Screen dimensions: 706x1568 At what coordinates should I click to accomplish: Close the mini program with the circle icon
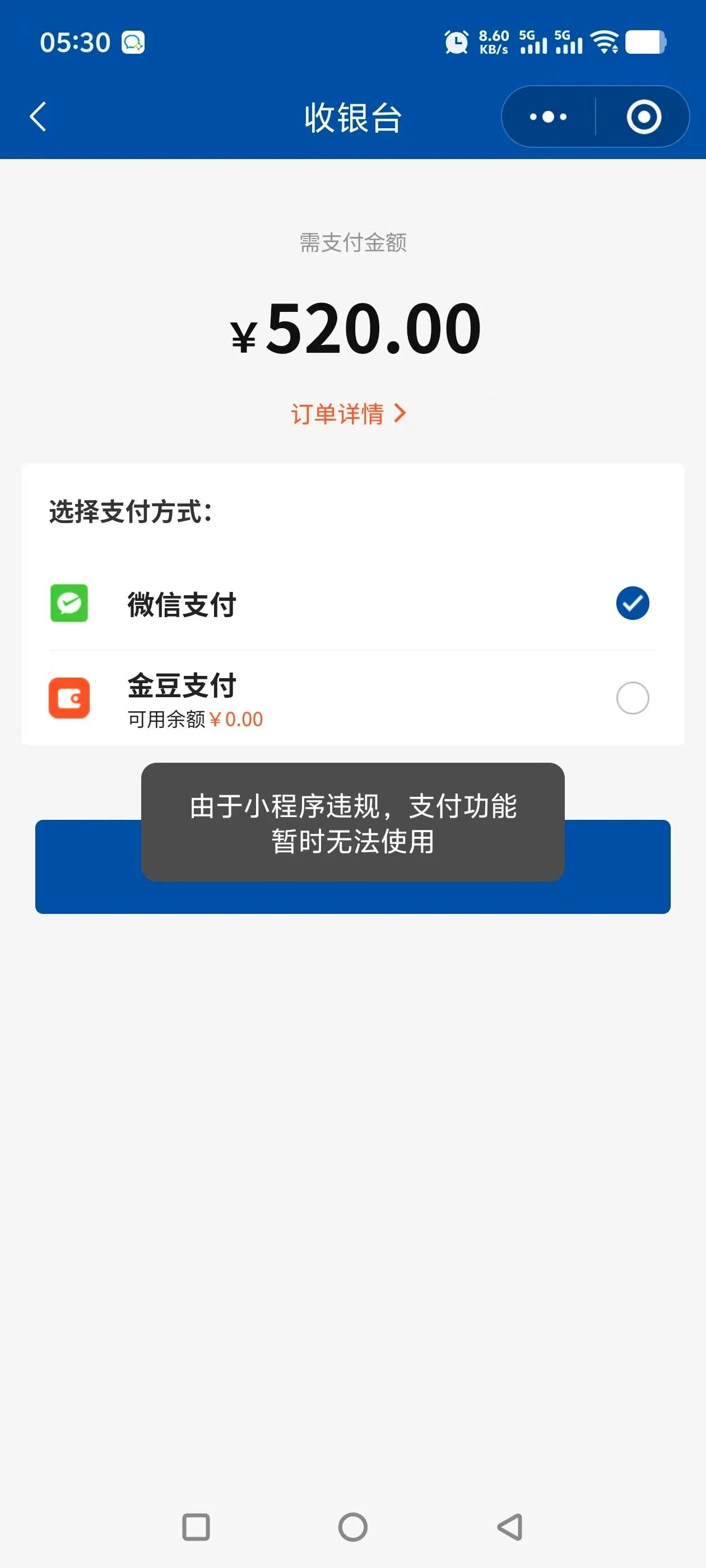644,116
